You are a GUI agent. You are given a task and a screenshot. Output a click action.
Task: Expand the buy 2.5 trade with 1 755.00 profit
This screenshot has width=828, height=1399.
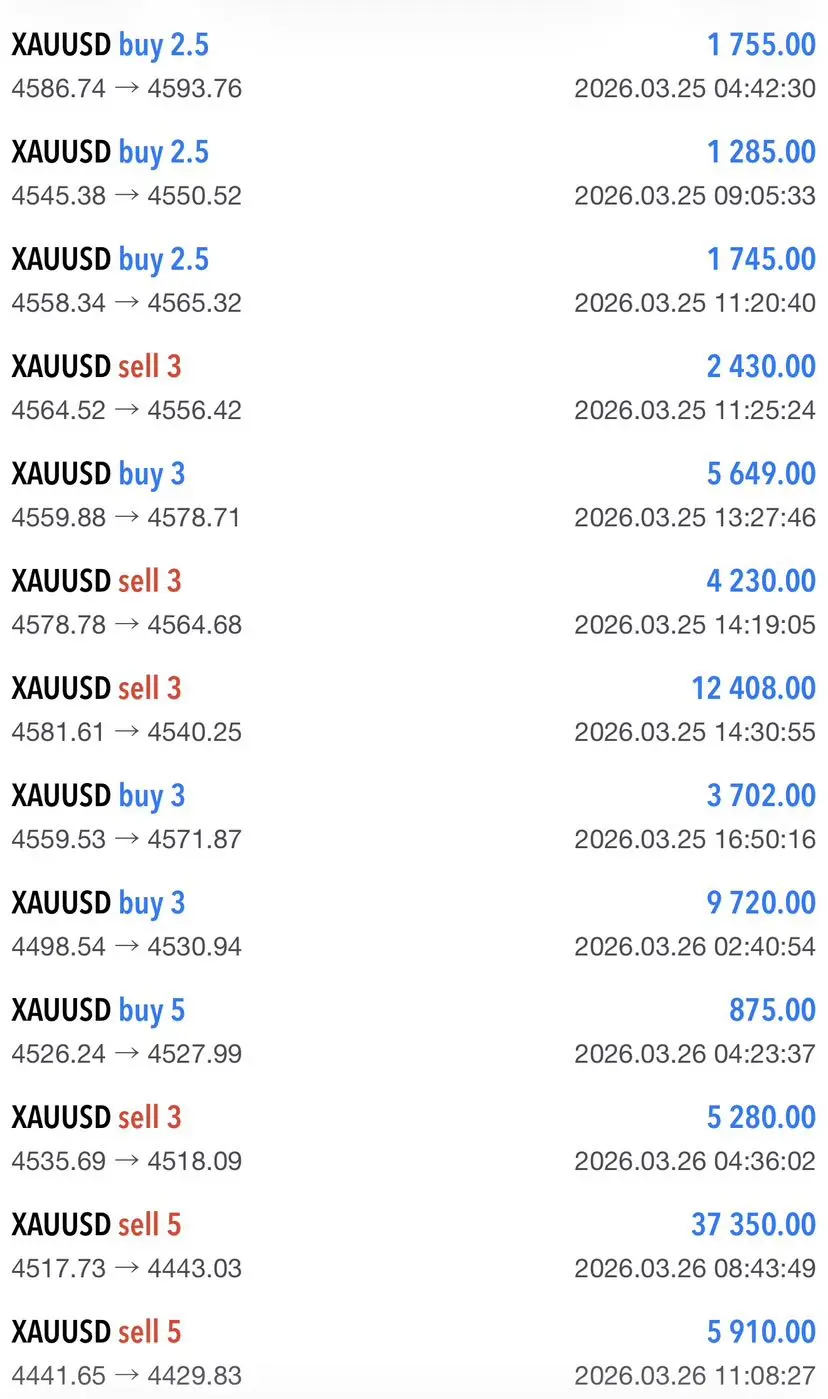(x=414, y=66)
